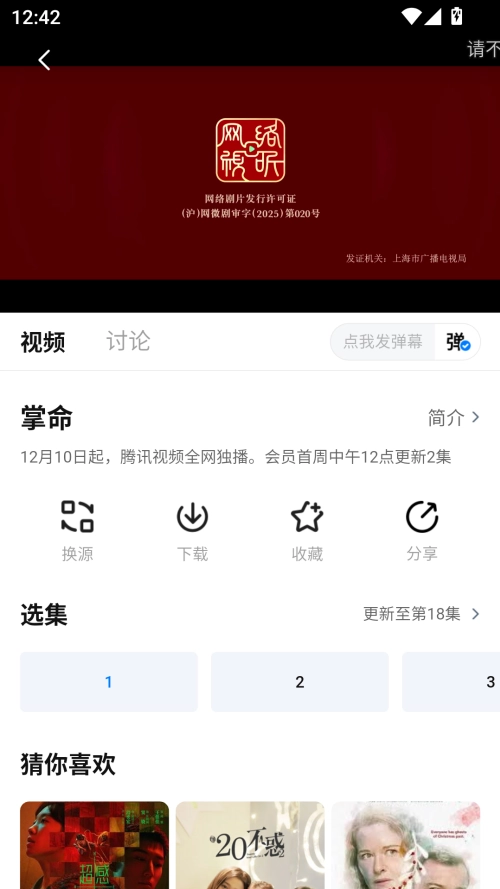Open the 简介 details for 掌命
The image size is (500, 889).
coord(454,418)
